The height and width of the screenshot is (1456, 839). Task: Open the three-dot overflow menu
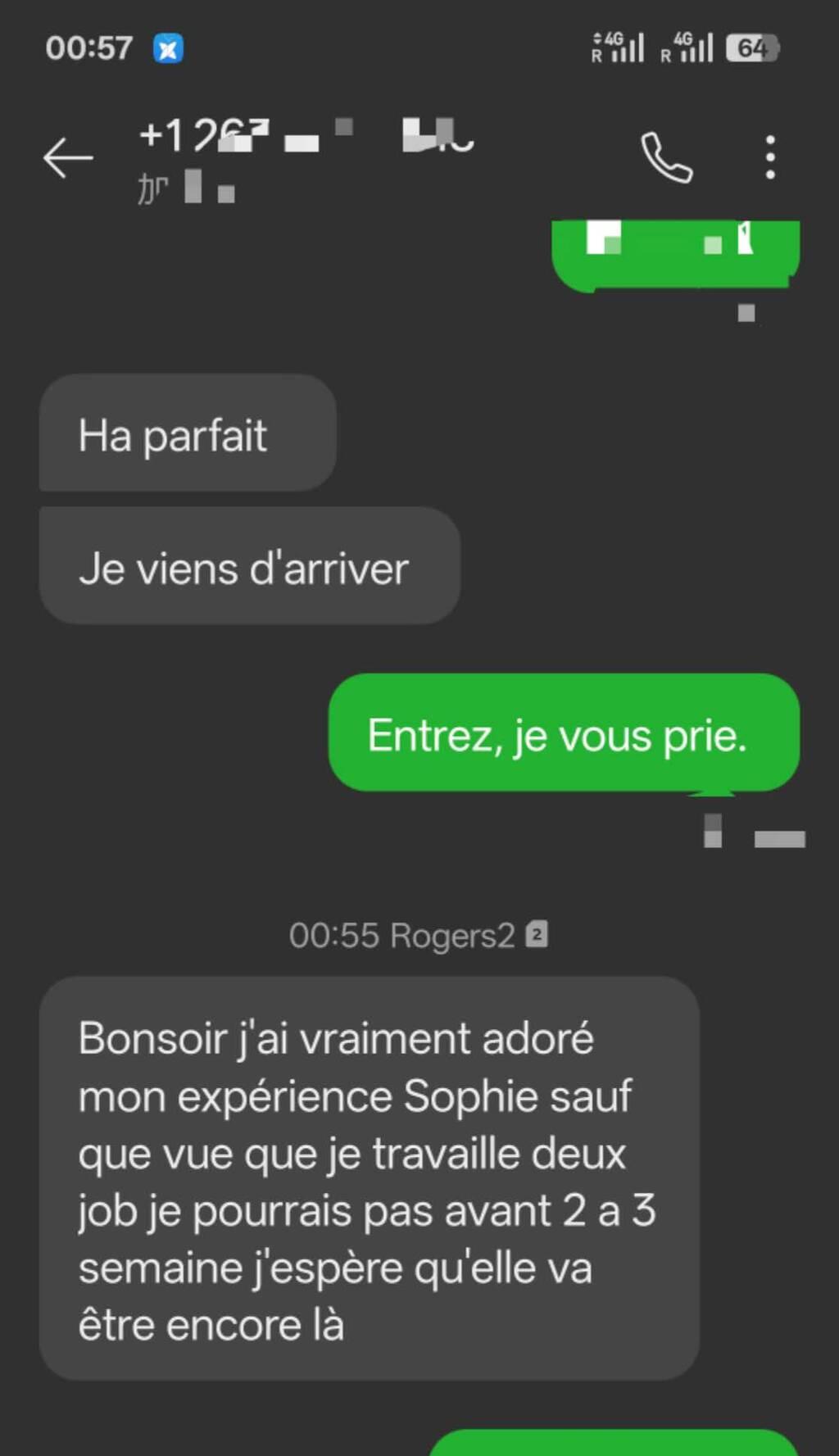769,157
